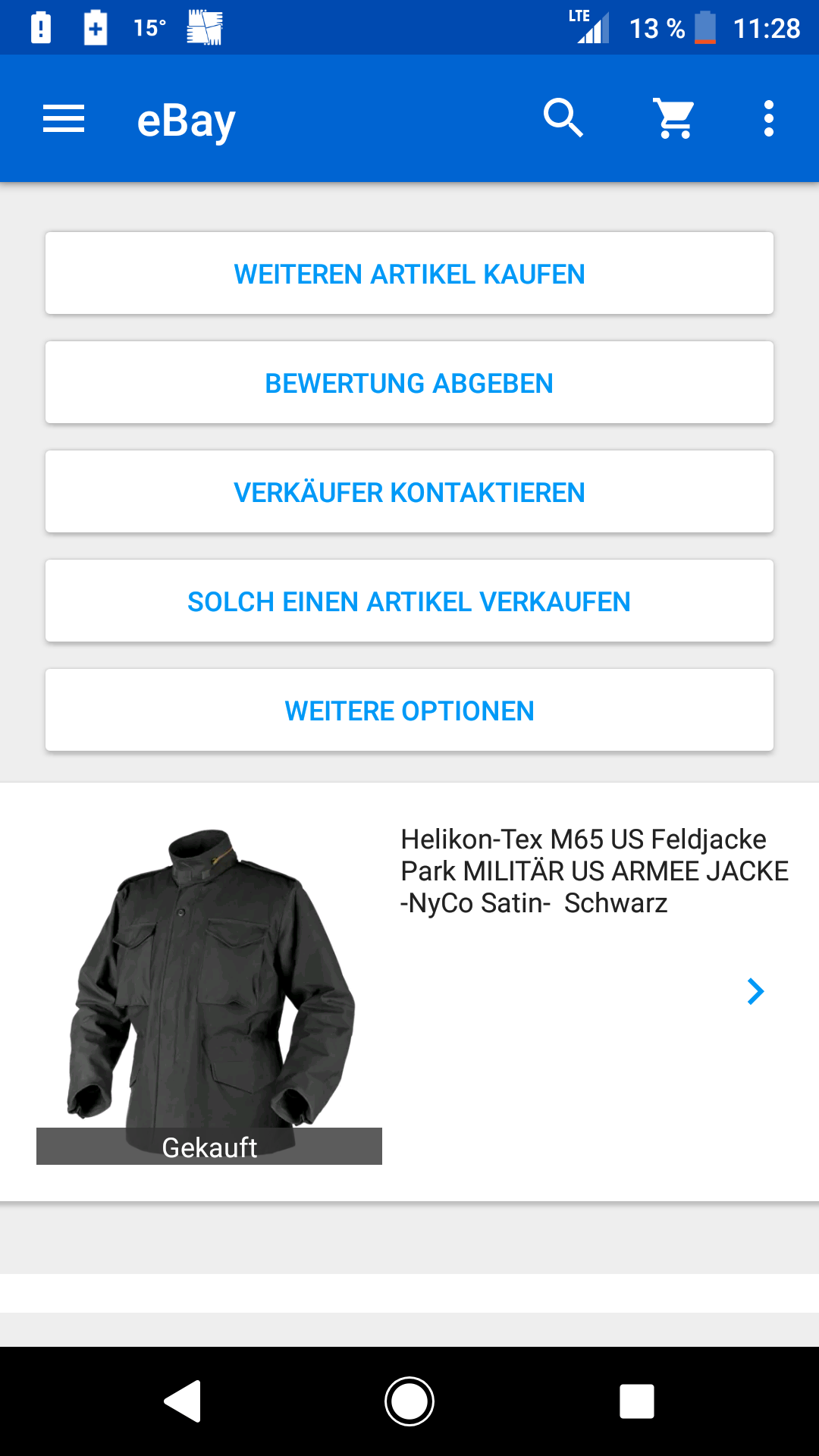This screenshot has width=819, height=1456.
Task: Tap the chevron next to the jacket listing
Action: point(755,991)
